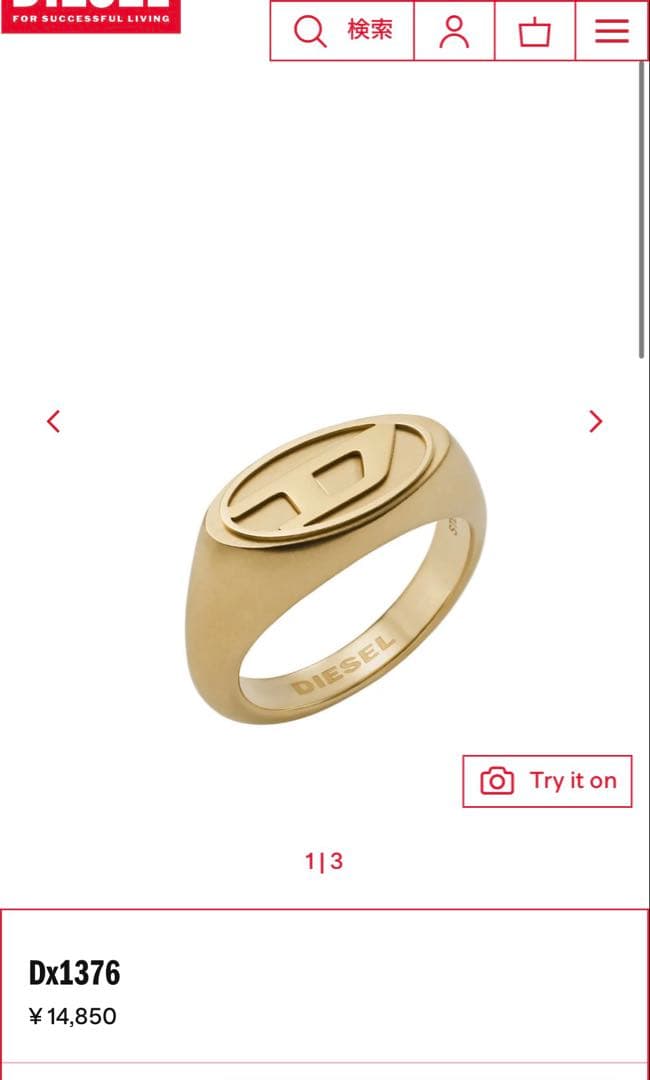650x1080 pixels.
Task: Show the next product image
Action: (596, 421)
